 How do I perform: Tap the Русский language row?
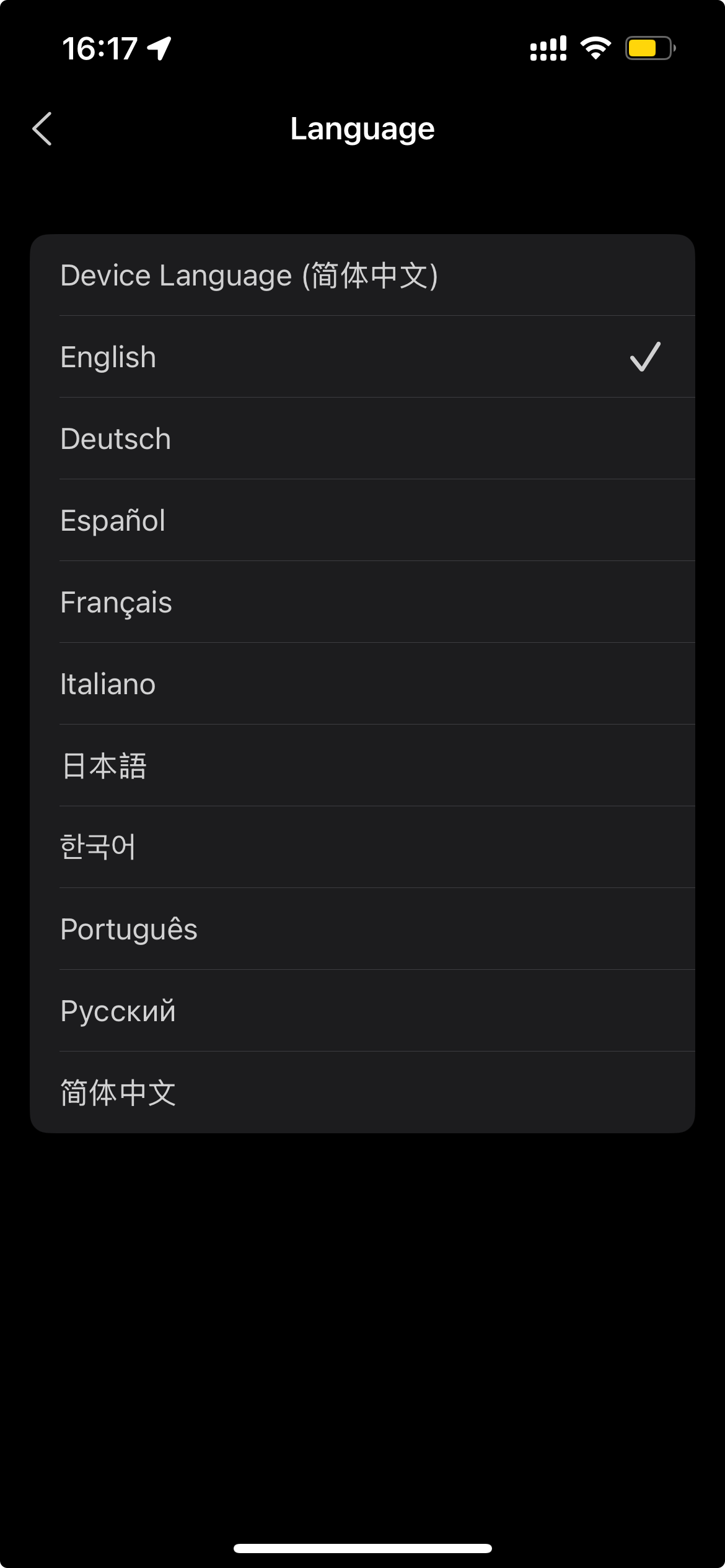point(362,1011)
